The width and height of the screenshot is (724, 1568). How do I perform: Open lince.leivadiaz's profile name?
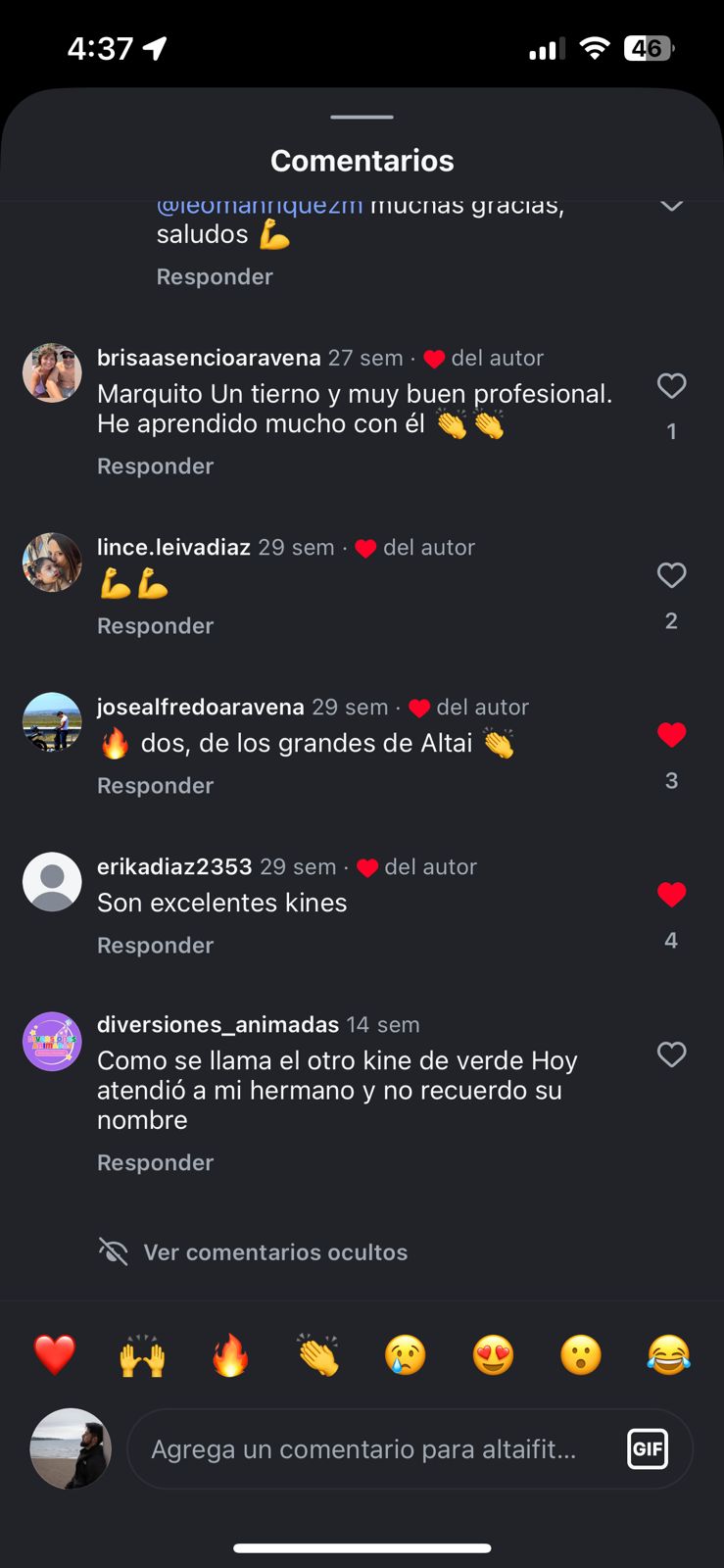click(x=173, y=547)
